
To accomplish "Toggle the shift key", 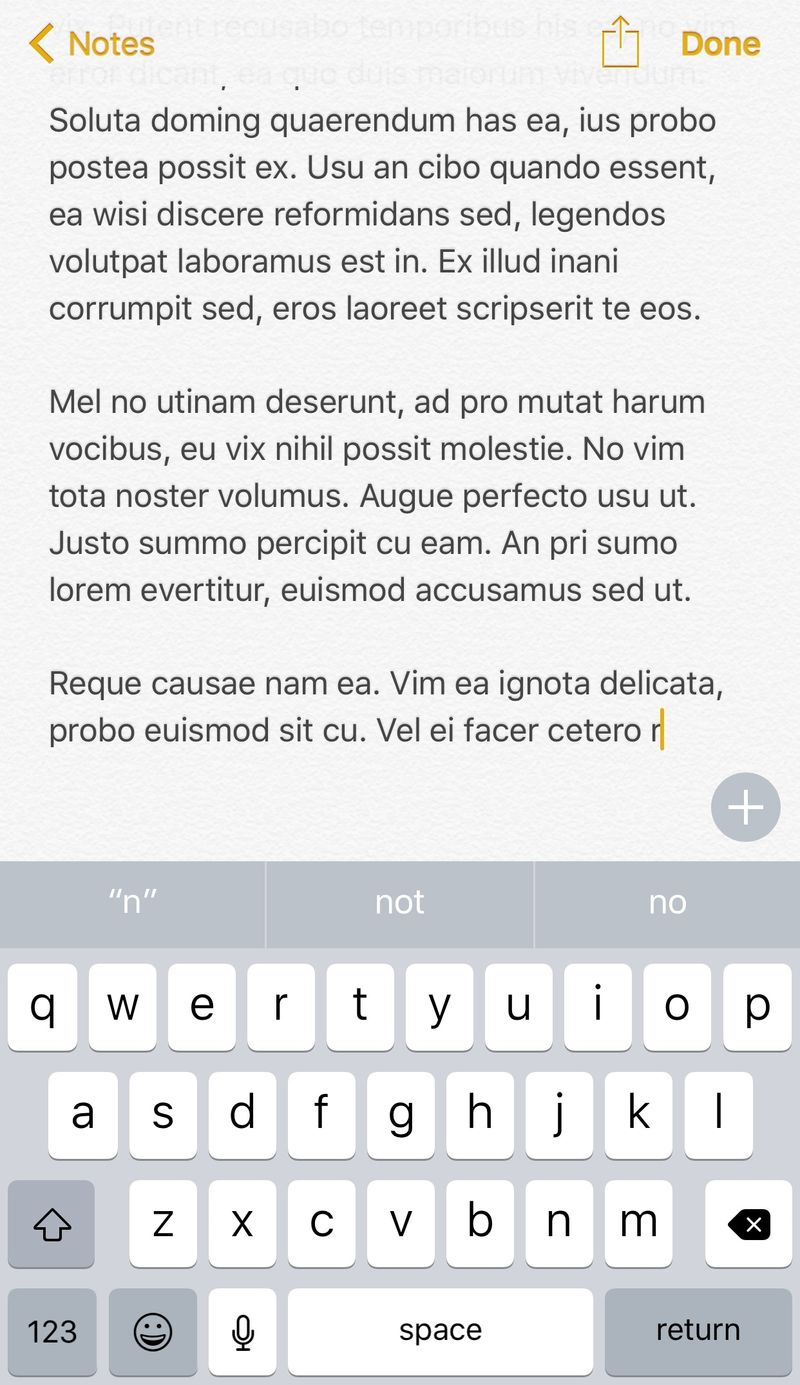I will (51, 1223).
